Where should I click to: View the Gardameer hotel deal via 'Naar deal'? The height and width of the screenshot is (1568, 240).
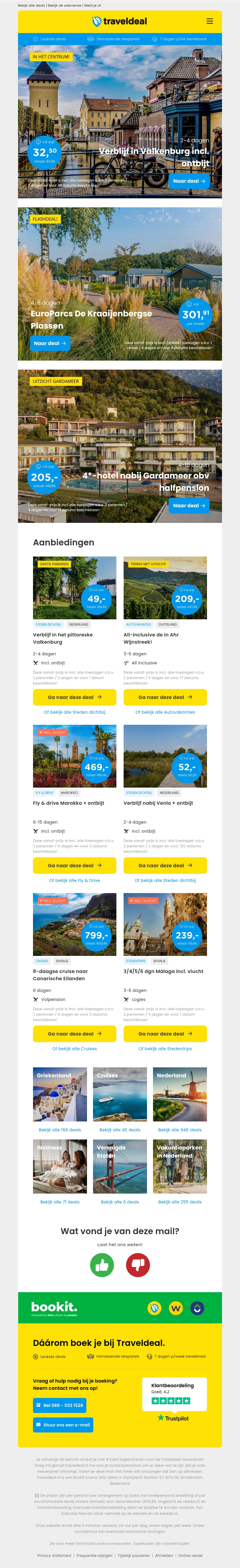pos(189,505)
